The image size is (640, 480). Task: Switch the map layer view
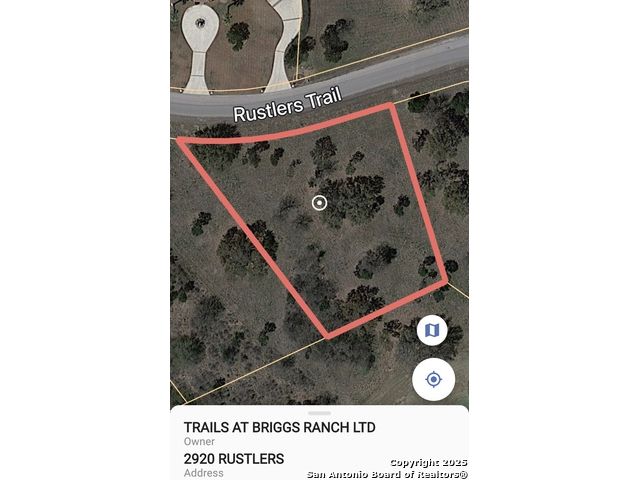point(432,330)
